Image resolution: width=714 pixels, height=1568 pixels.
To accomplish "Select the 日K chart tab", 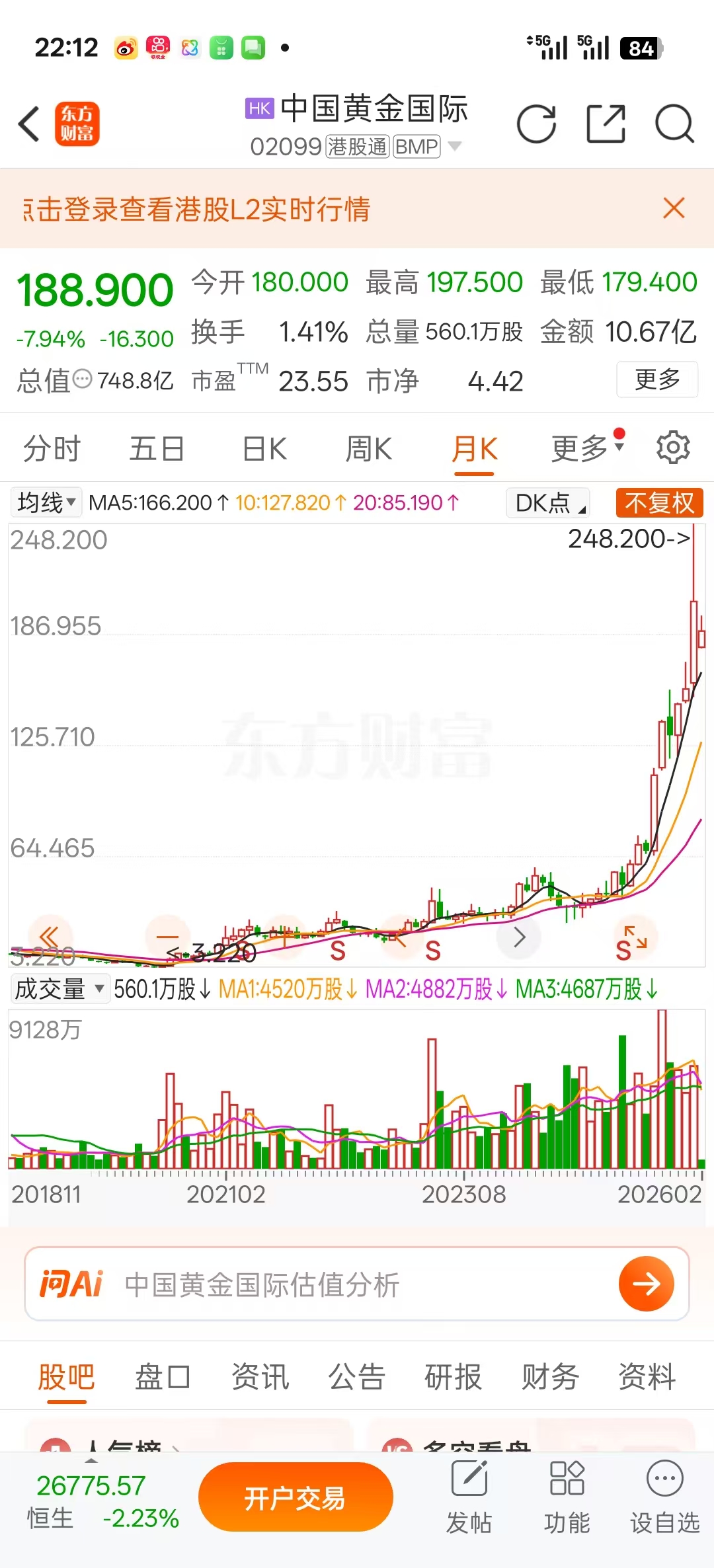I will click(264, 449).
